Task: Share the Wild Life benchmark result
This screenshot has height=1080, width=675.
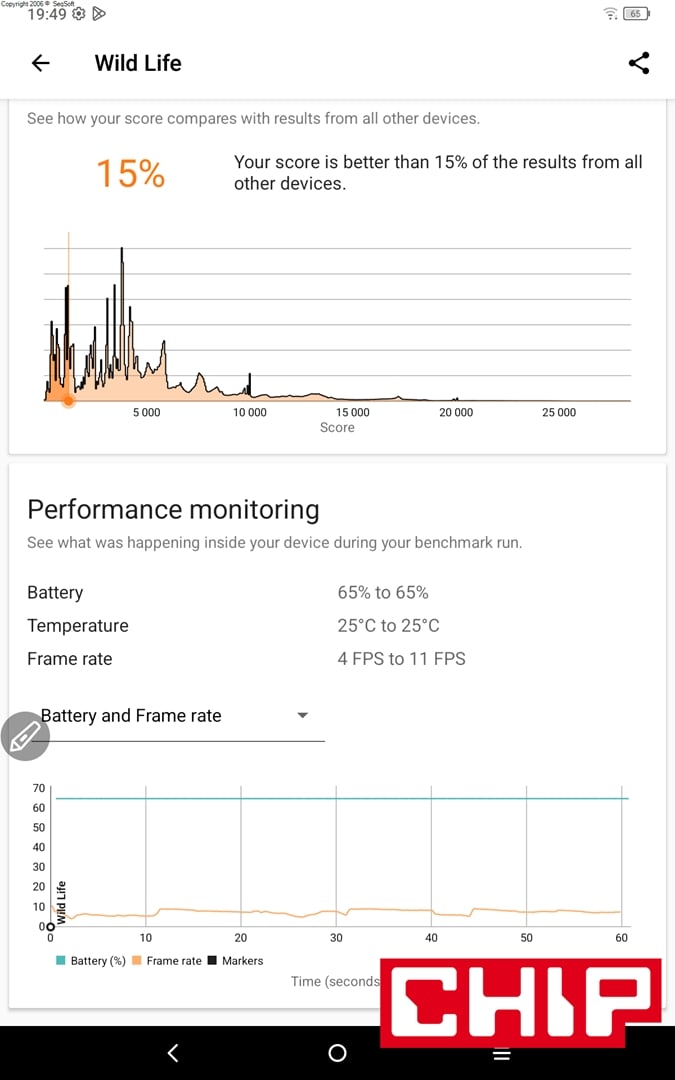Action: tap(638, 63)
